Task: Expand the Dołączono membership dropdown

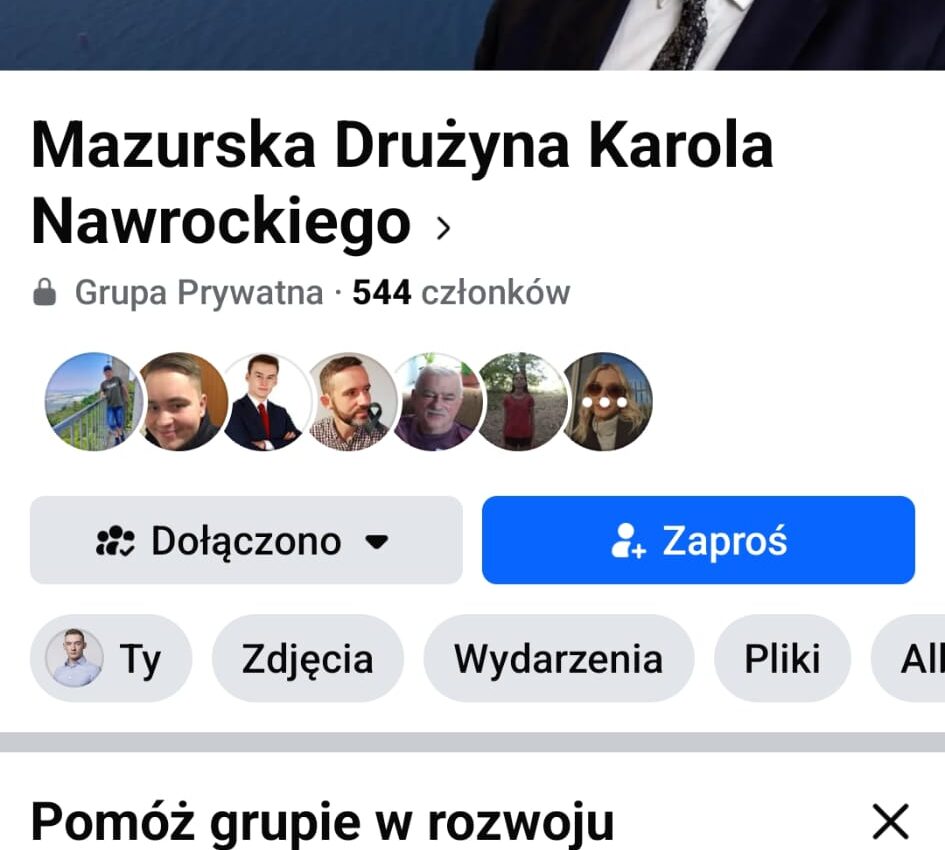Action: [246, 541]
